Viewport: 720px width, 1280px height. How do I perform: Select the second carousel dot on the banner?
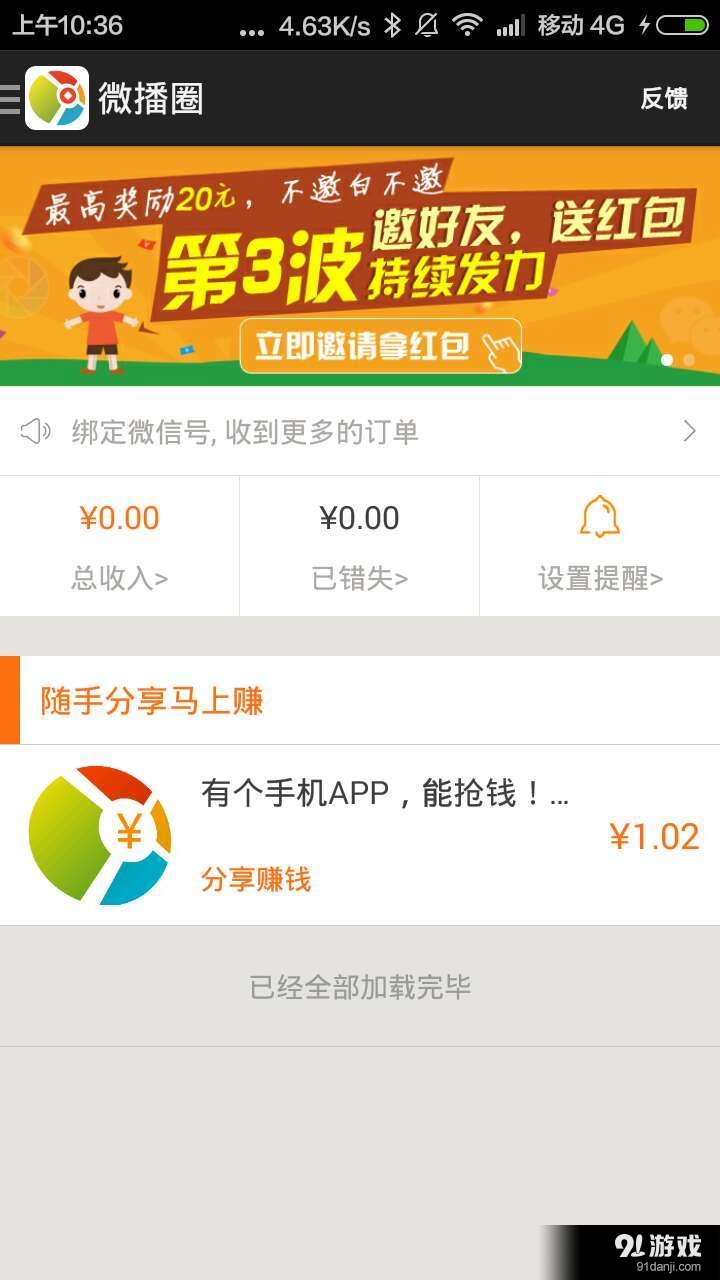click(x=689, y=360)
